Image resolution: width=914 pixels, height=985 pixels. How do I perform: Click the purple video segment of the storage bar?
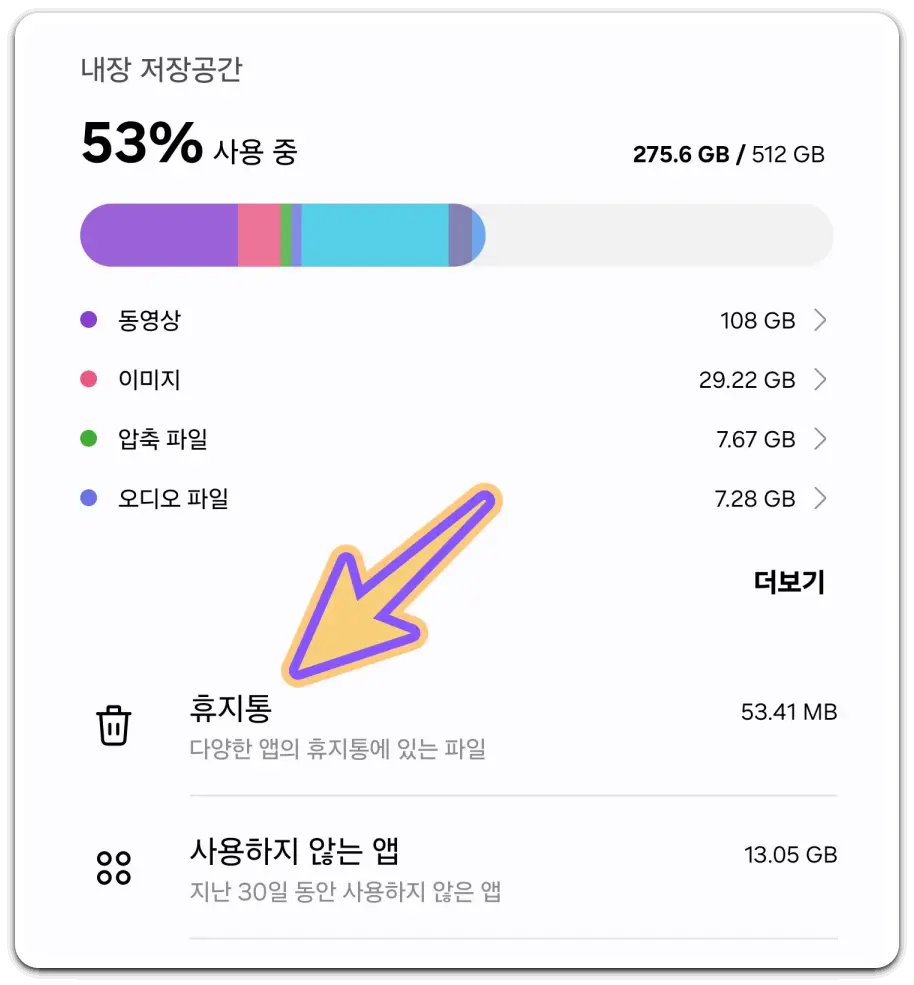click(x=160, y=235)
